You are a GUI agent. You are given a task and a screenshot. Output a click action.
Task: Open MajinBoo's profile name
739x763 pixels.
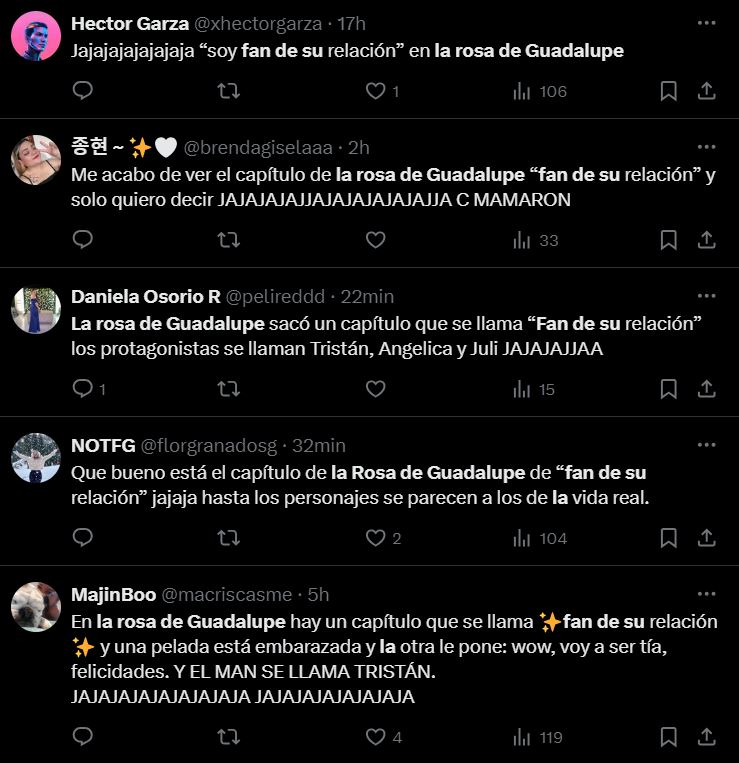113,594
